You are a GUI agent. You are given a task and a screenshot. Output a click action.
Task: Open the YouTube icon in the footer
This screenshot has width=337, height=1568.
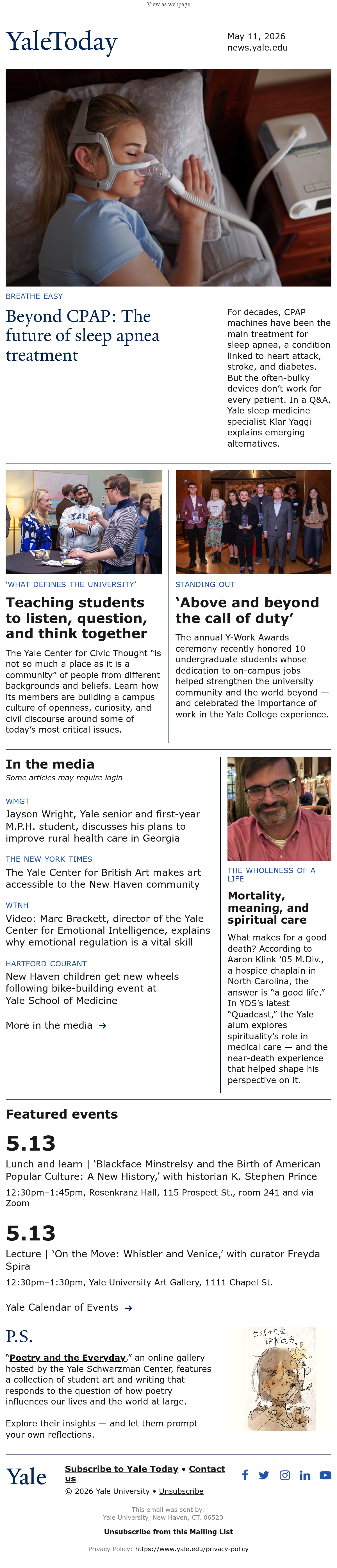tap(325, 1475)
